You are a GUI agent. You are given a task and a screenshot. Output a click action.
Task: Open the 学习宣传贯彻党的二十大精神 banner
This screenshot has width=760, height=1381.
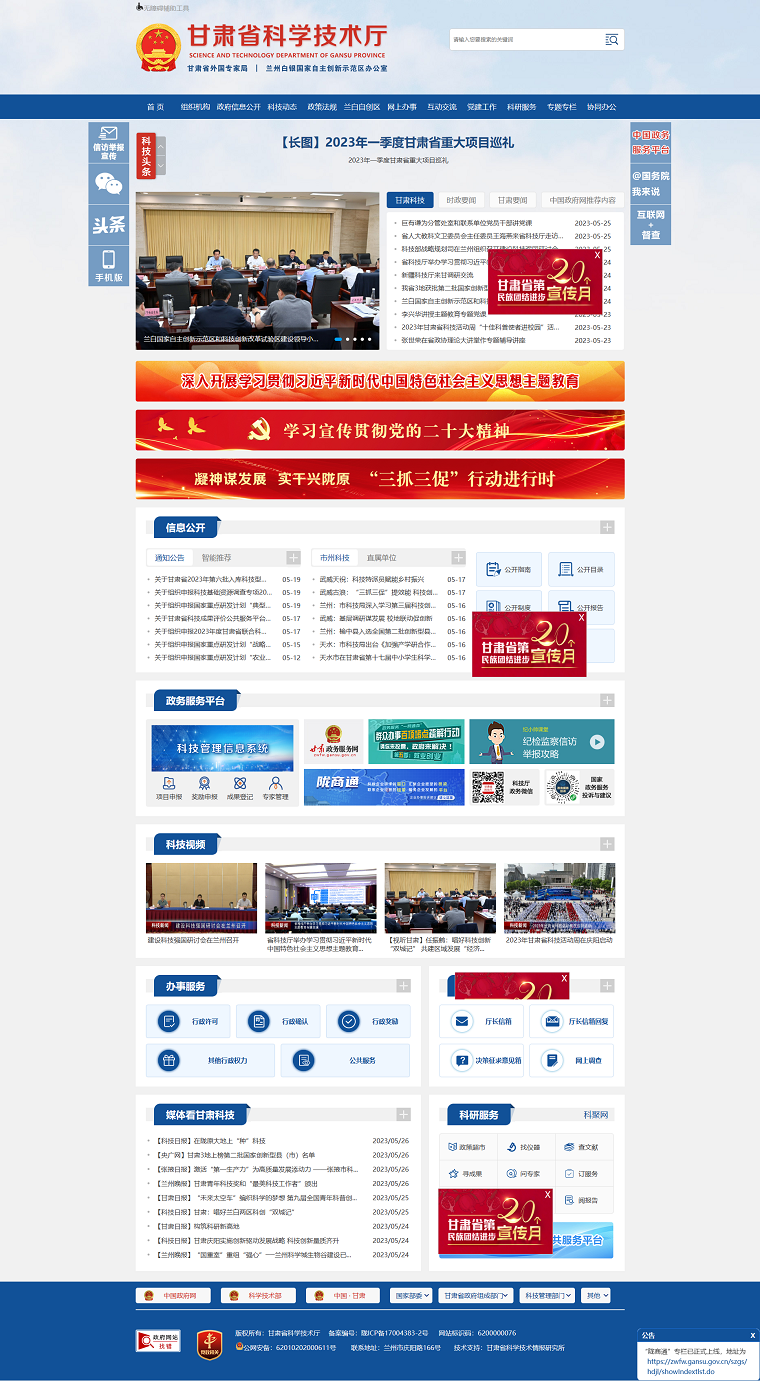point(380,430)
